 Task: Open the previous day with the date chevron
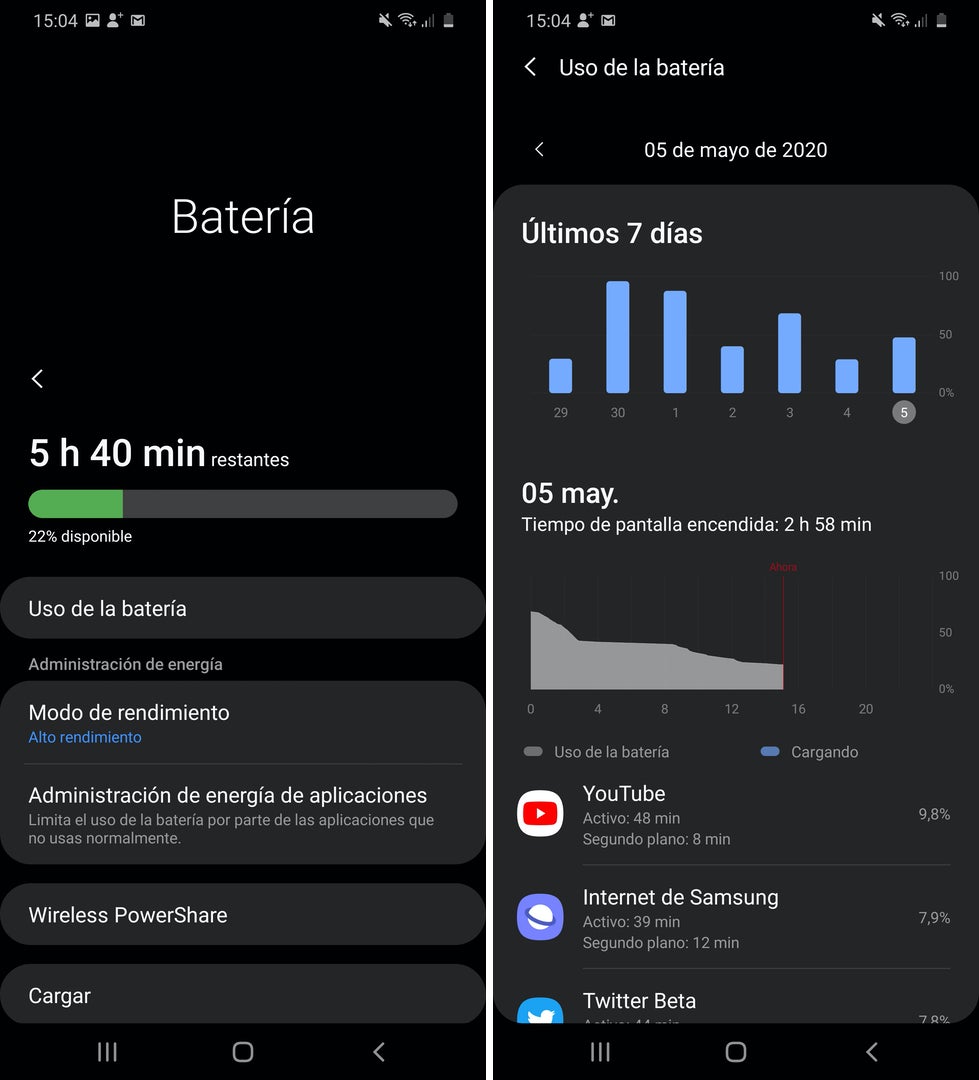[x=539, y=149]
